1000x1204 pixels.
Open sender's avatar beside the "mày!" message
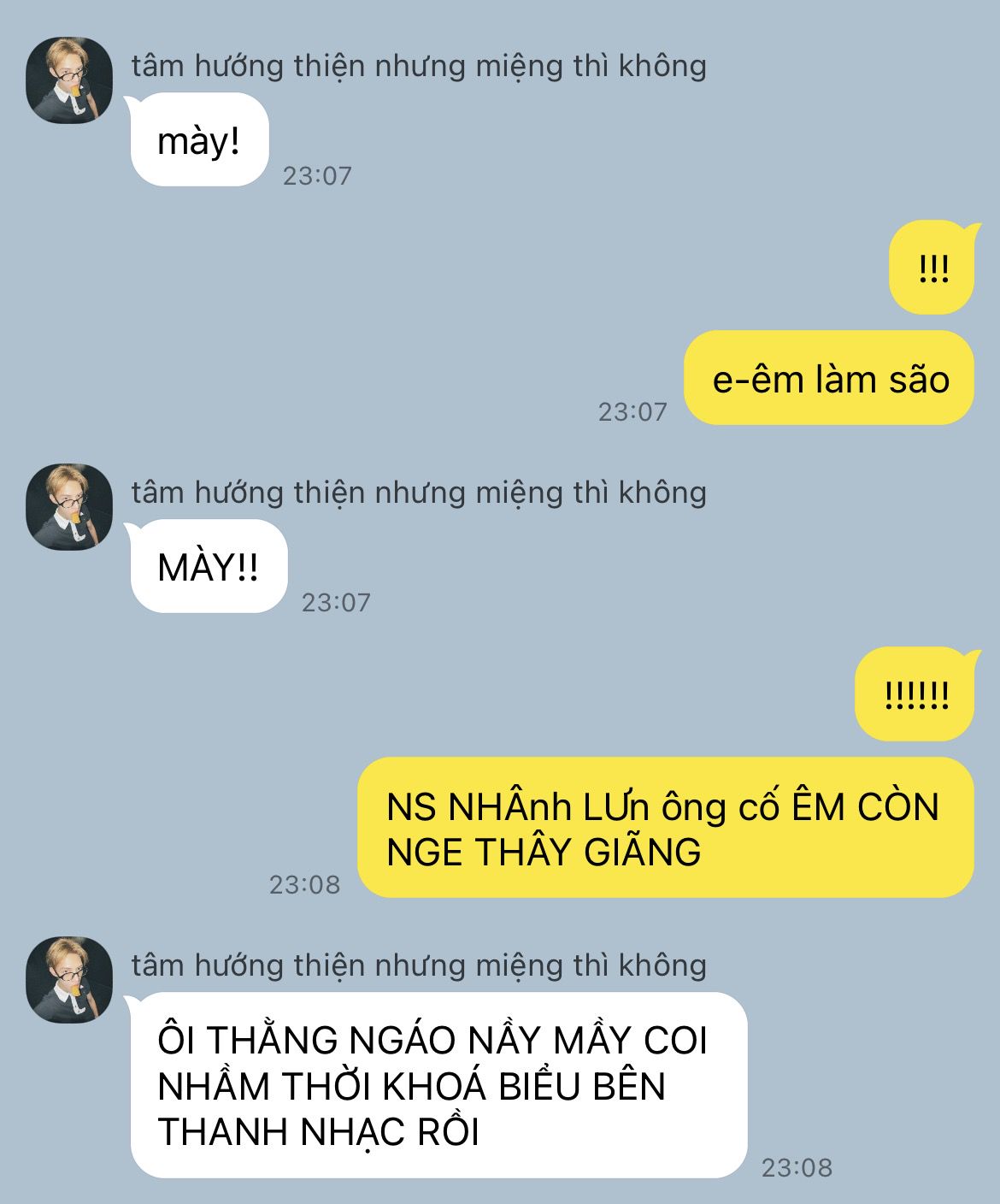(x=69, y=80)
